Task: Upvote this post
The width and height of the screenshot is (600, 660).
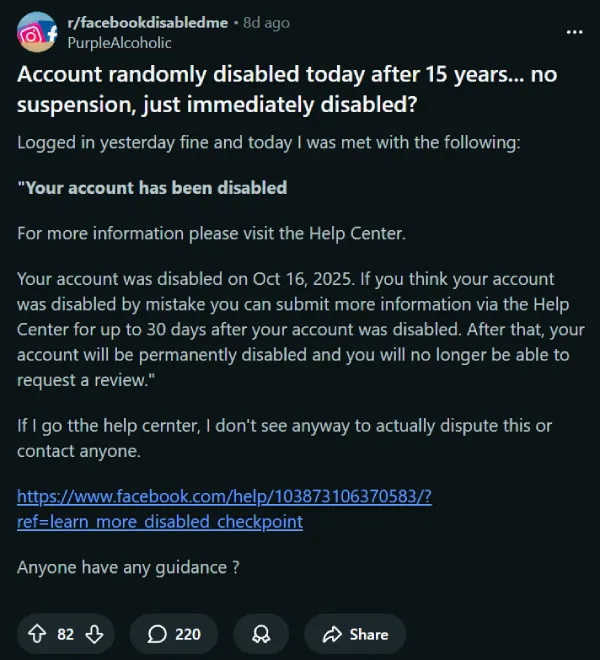Action: point(38,634)
